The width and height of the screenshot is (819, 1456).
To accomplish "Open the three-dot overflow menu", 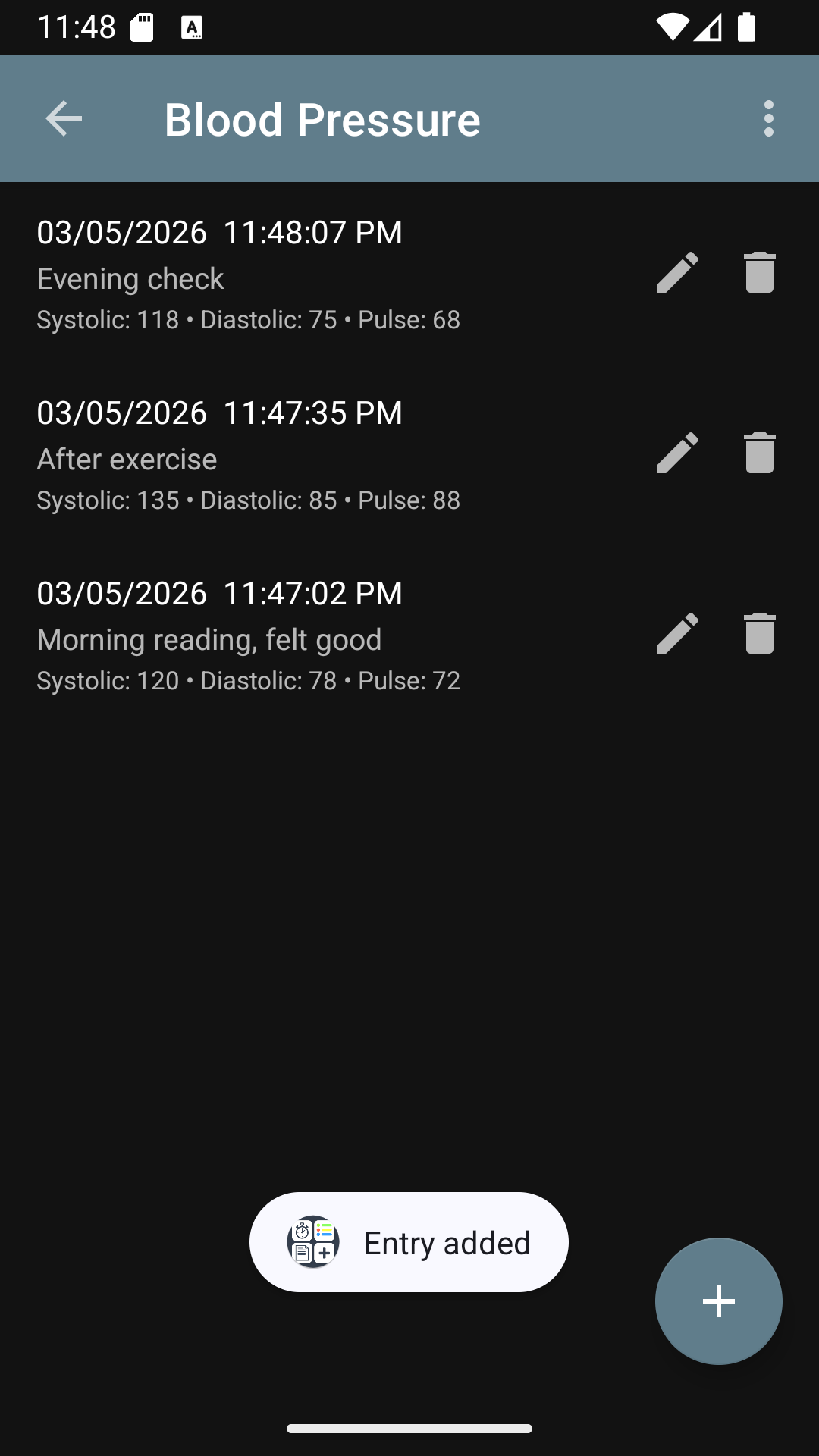I will pyautogui.click(x=768, y=118).
